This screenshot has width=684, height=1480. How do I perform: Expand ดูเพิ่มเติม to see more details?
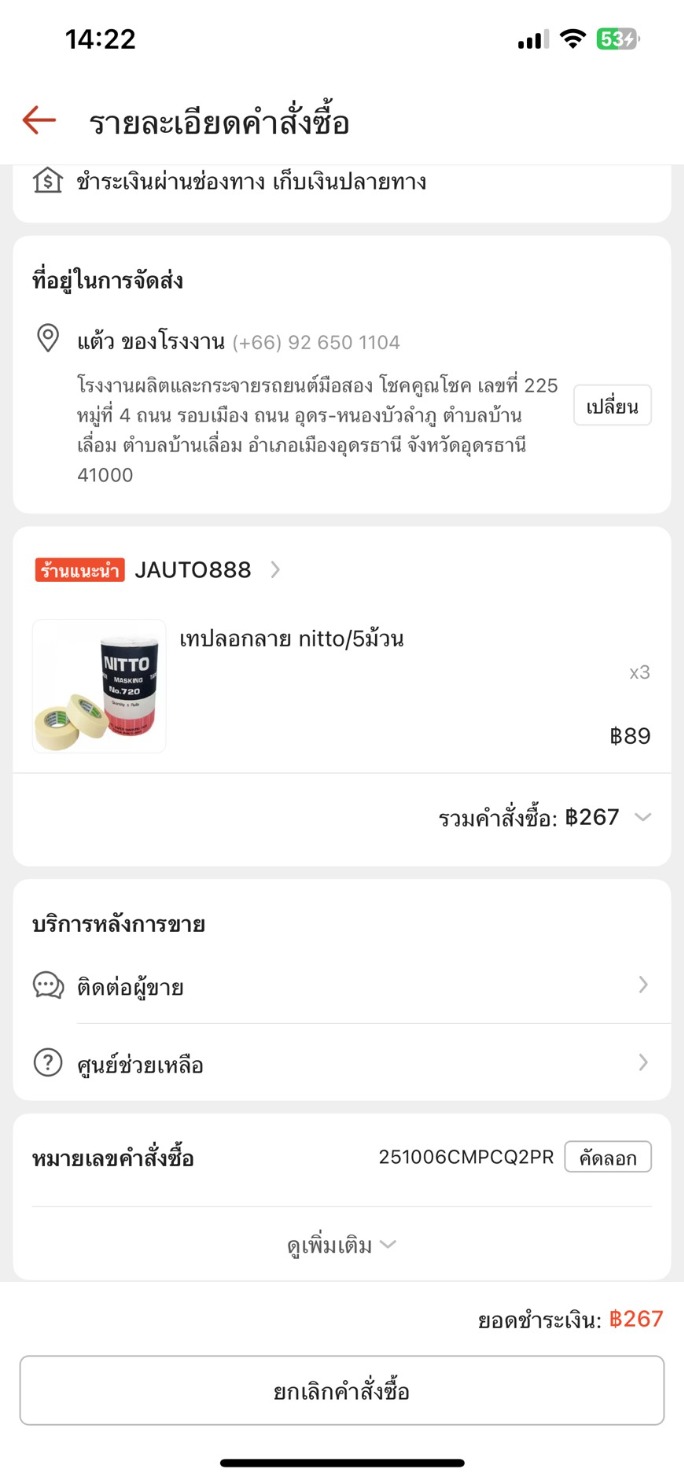pyautogui.click(x=342, y=1245)
